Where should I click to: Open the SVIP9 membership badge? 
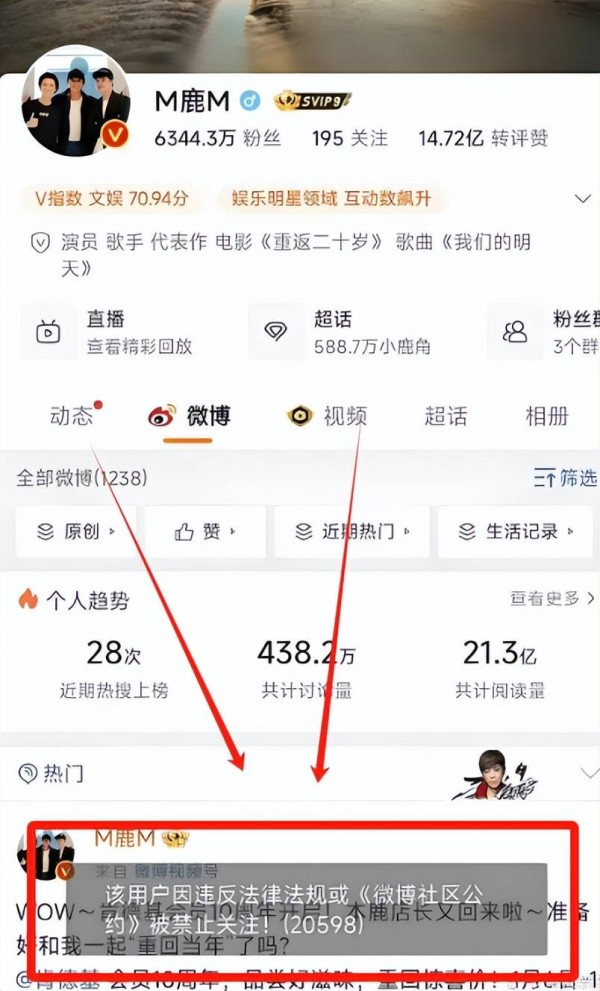pos(312,100)
